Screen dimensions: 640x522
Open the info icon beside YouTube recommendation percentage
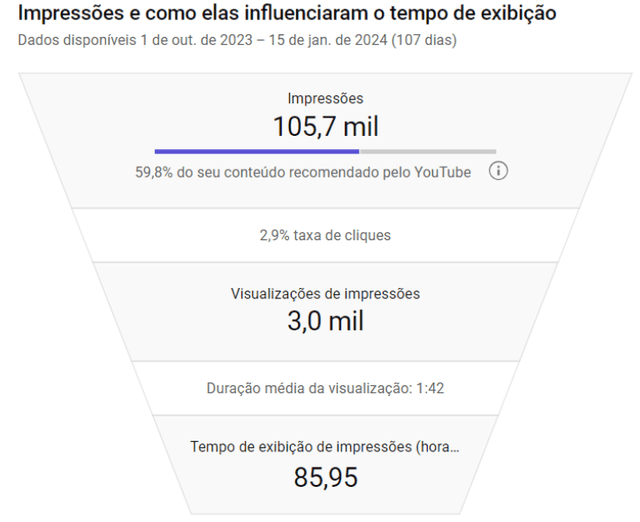coord(498,171)
